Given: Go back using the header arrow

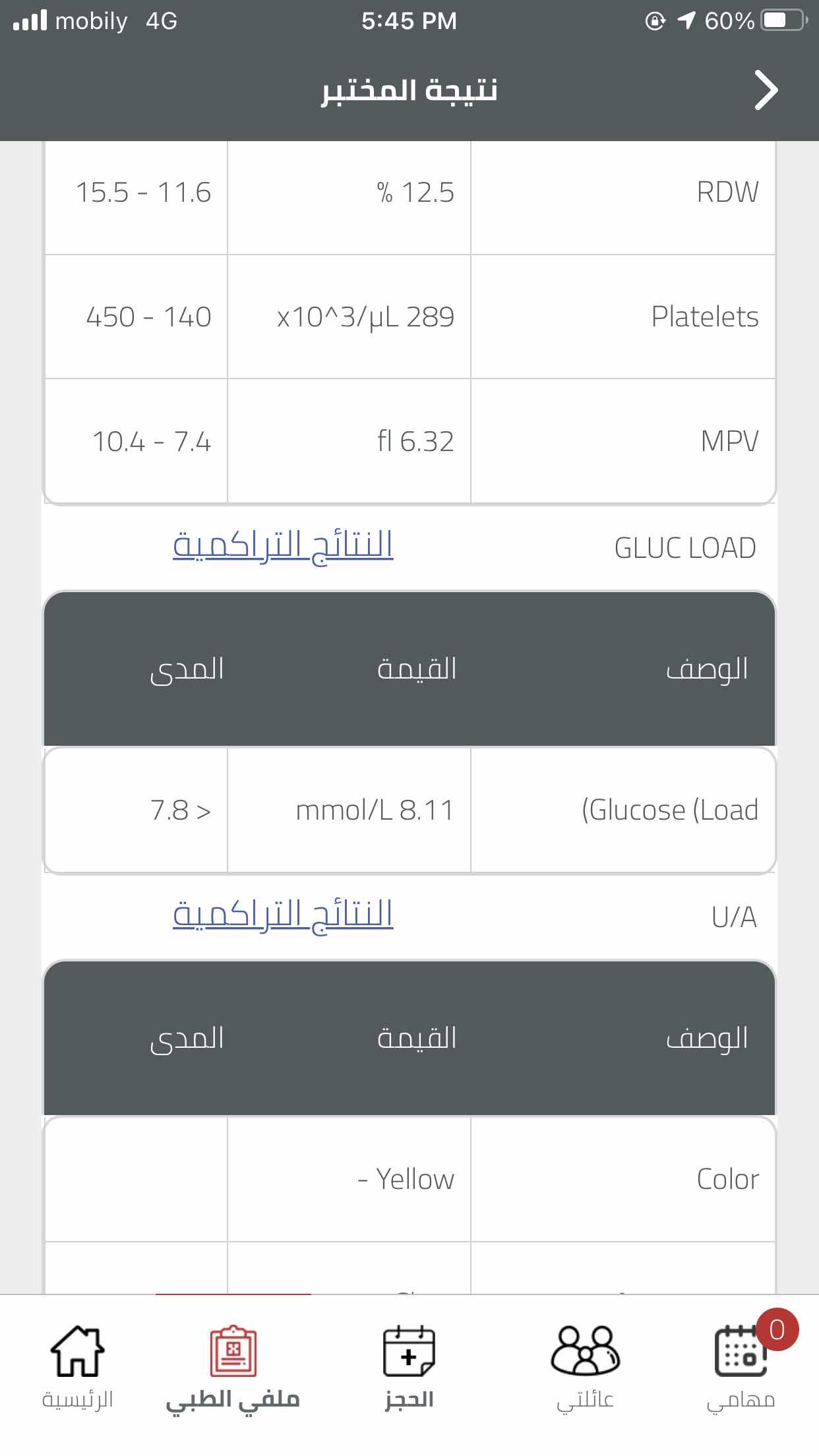Looking at the screenshot, I should click(x=766, y=90).
